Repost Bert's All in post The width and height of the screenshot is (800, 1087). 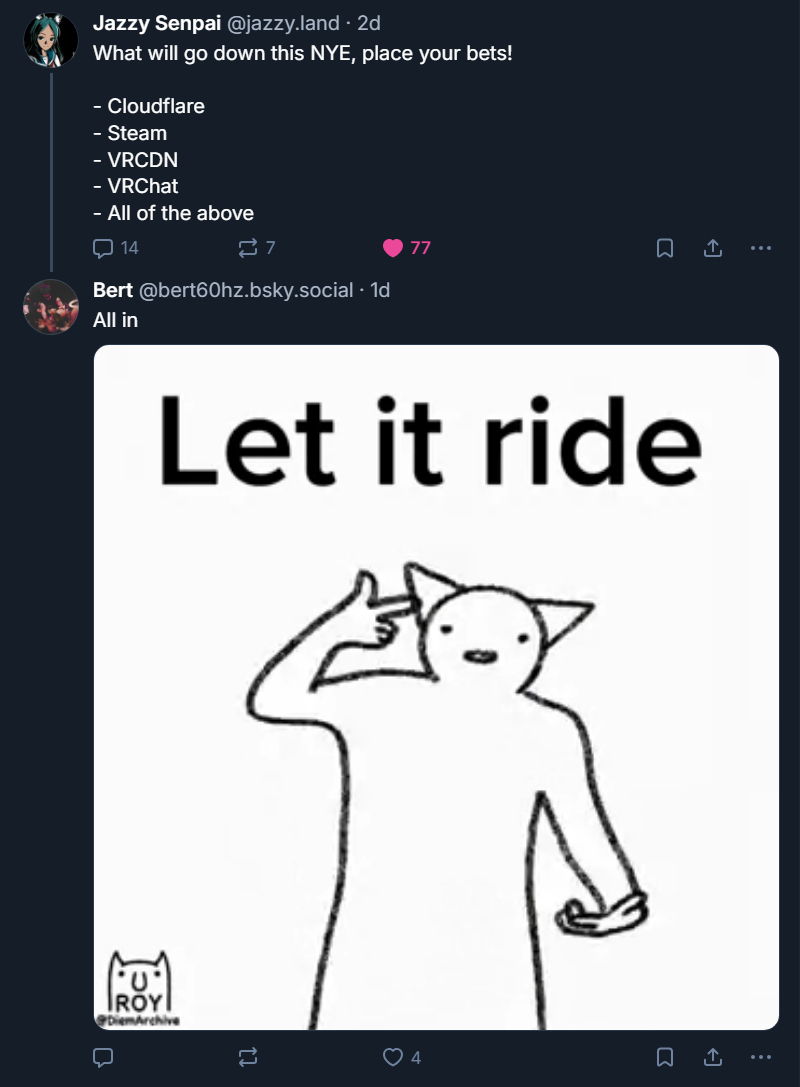(x=250, y=1056)
